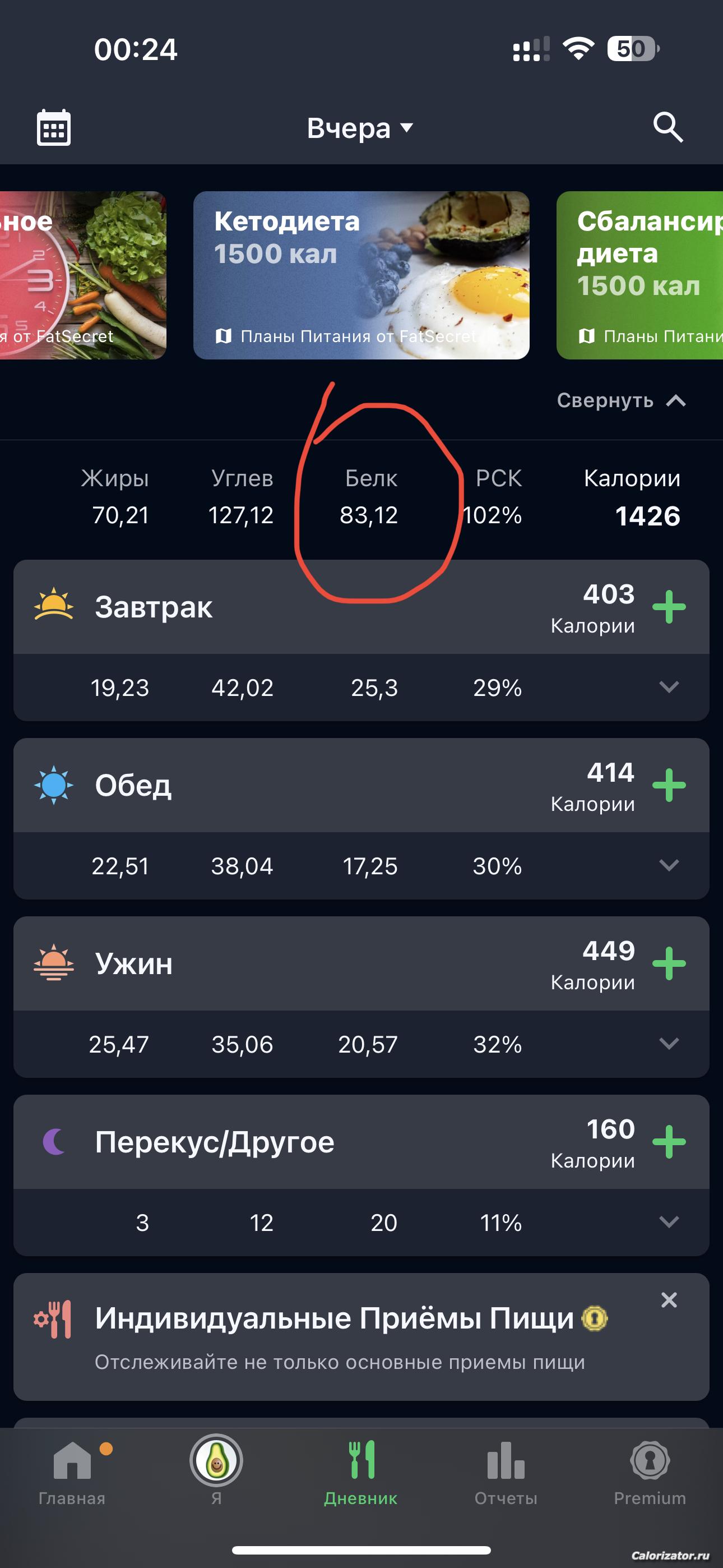Open the Premium tab
This screenshot has width=723, height=1568.
[x=650, y=1473]
